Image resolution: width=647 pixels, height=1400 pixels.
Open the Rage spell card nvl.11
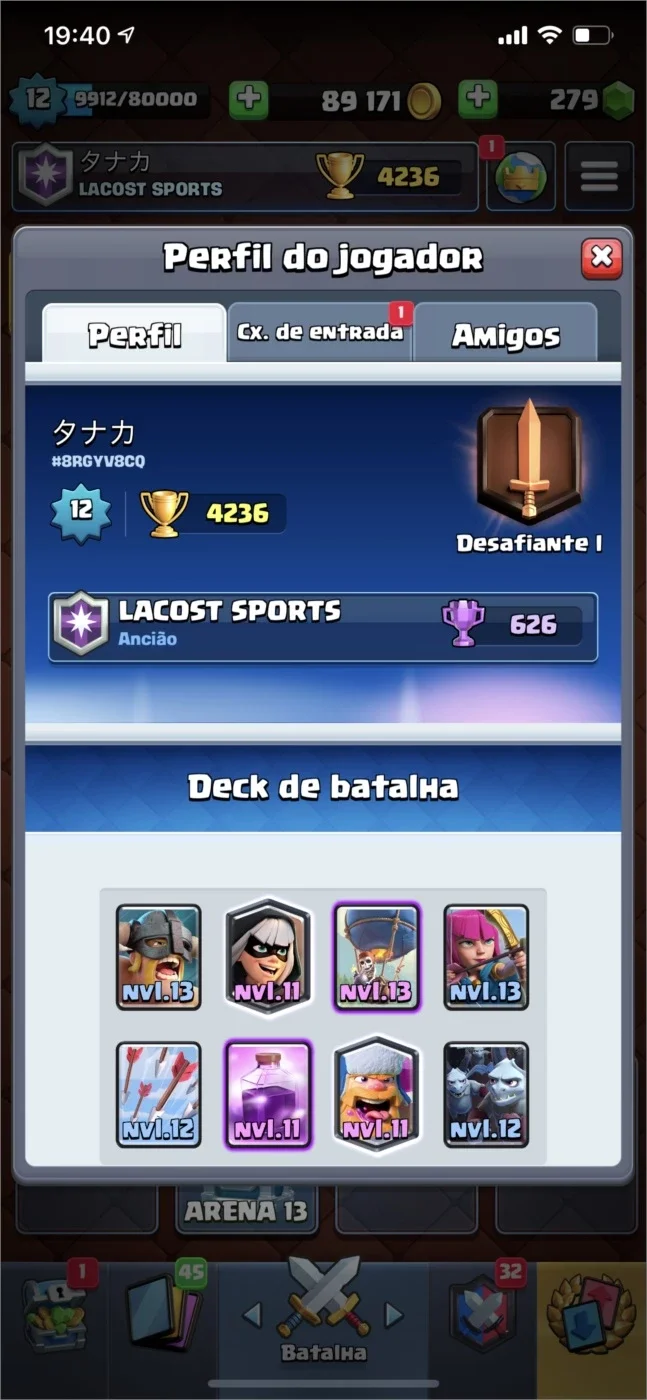(268, 1094)
